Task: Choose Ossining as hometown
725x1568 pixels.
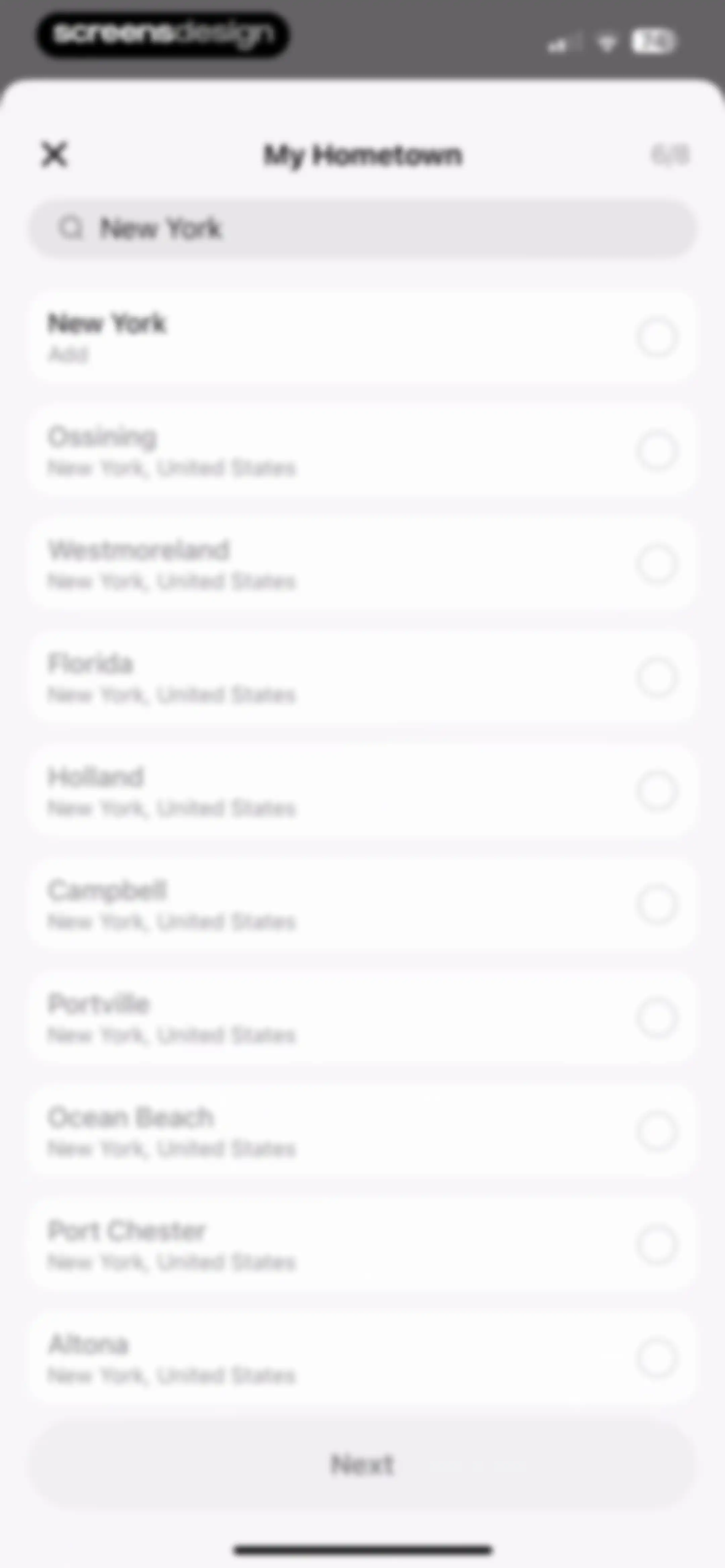Action: click(362, 451)
